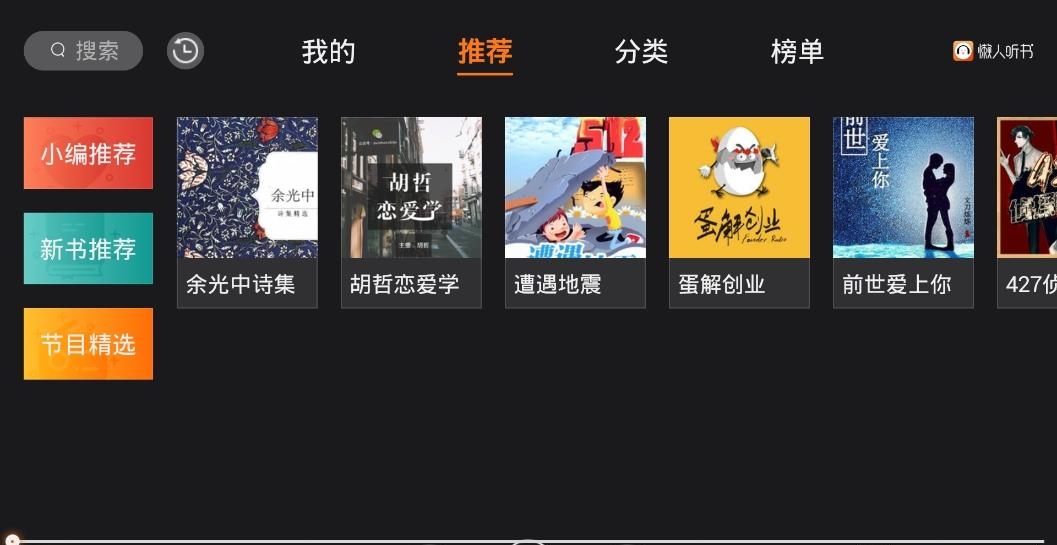Screen dimensions: 1057x545
Task: Select the 推荐 tab
Action: 485,52
